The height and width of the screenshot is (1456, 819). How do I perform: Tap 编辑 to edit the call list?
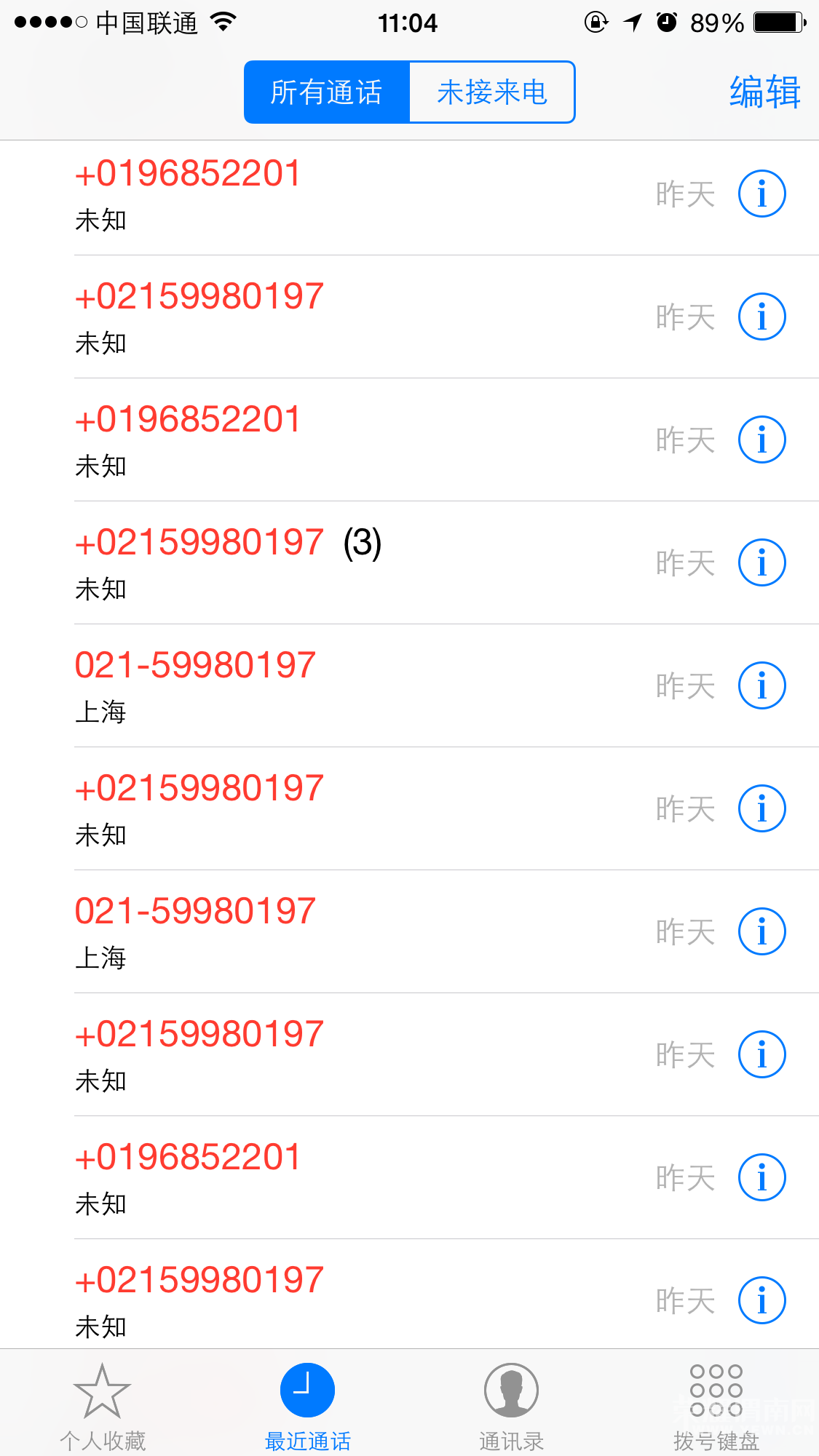point(764,92)
